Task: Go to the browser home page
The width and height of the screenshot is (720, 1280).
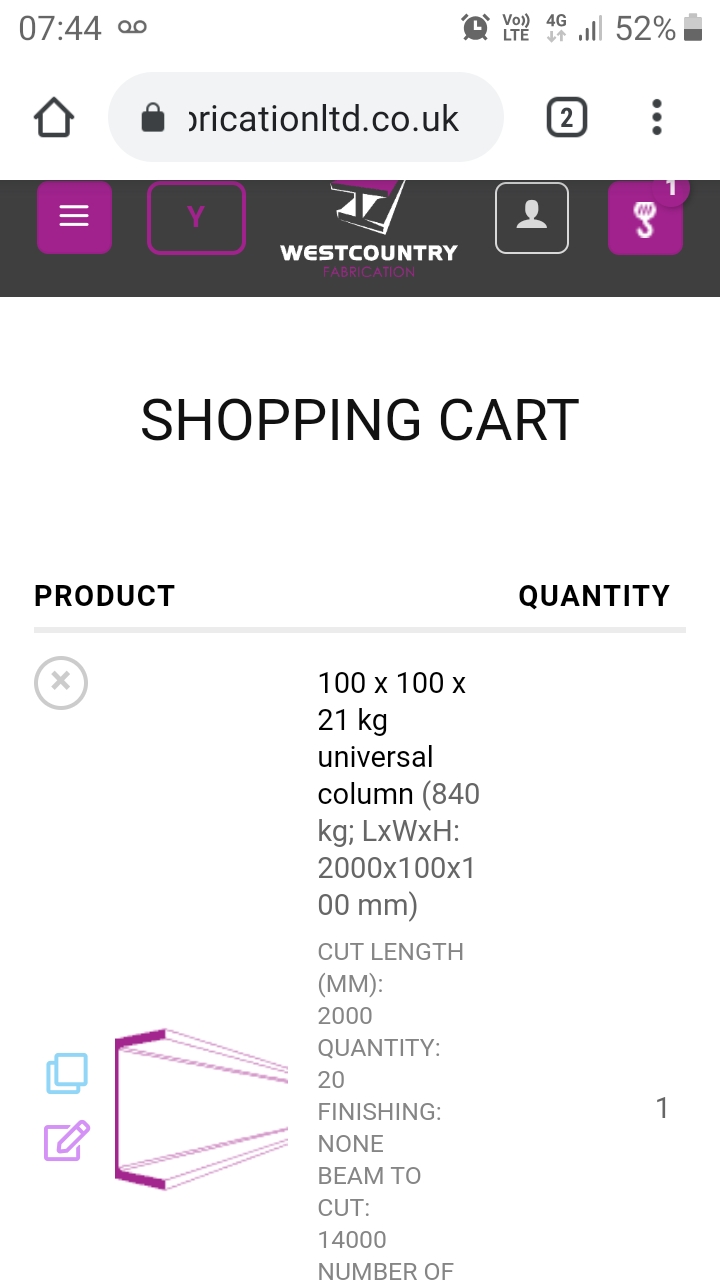Action: pos(54,118)
